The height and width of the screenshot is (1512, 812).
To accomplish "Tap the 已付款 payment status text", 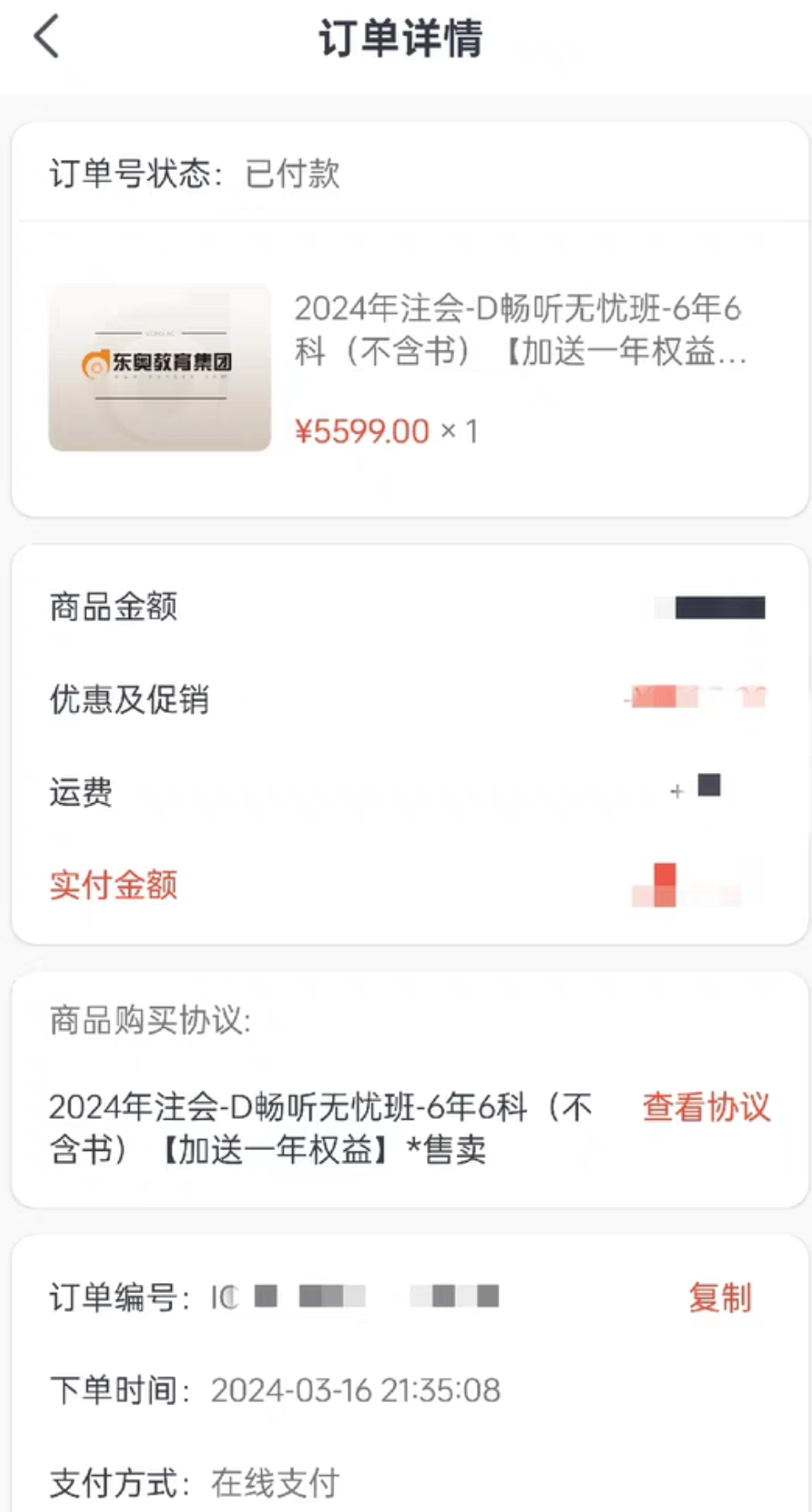I will 291,174.
